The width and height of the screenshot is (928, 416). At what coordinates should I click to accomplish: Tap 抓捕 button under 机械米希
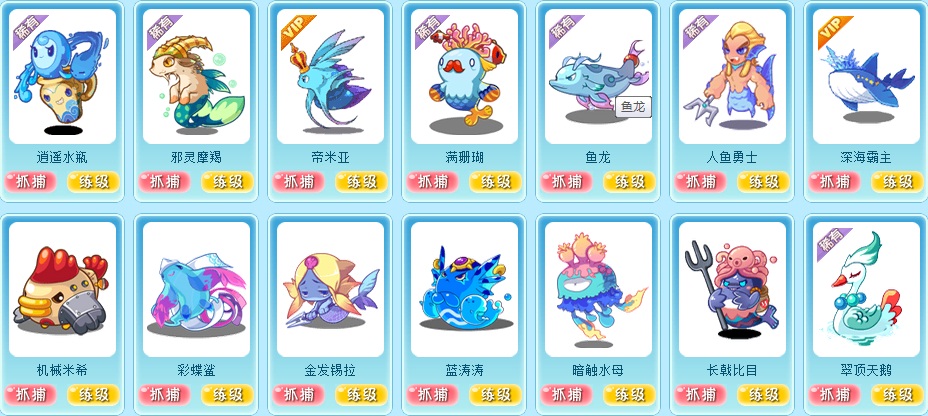pos(31,394)
